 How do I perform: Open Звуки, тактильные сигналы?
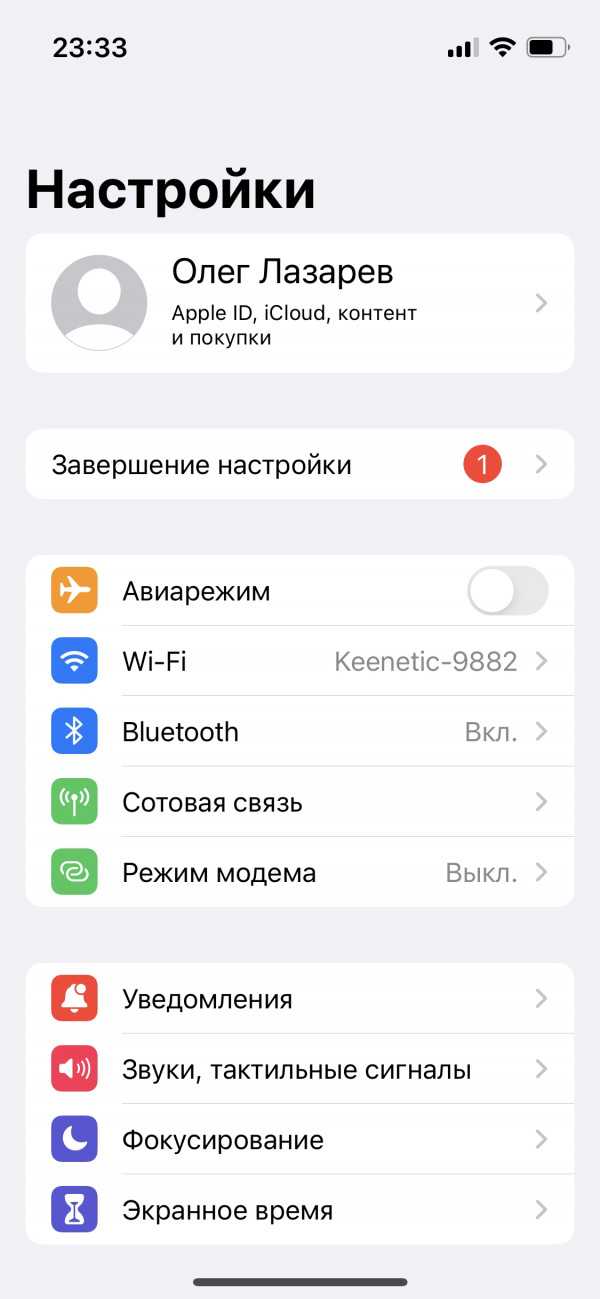click(x=300, y=1069)
